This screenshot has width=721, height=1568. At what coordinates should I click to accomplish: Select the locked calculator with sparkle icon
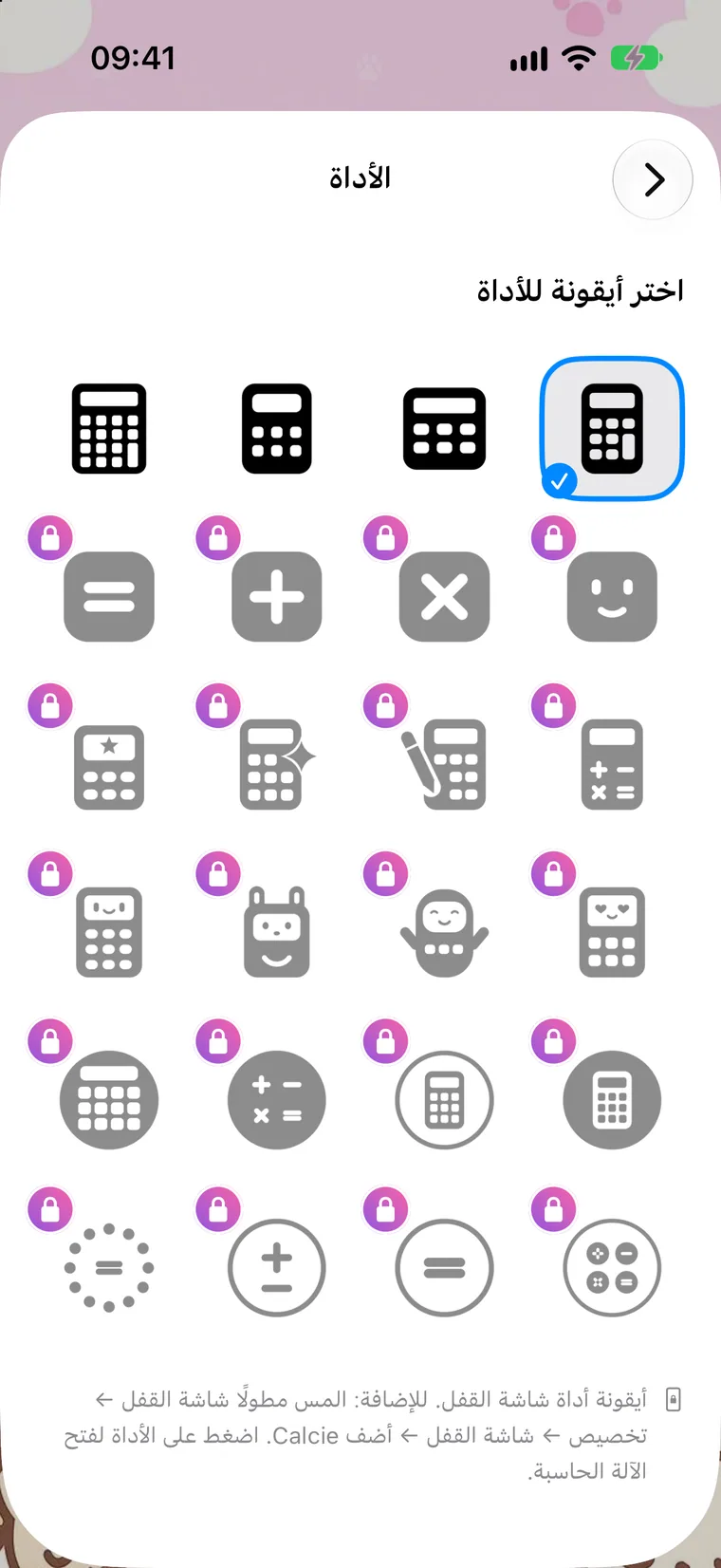277,764
